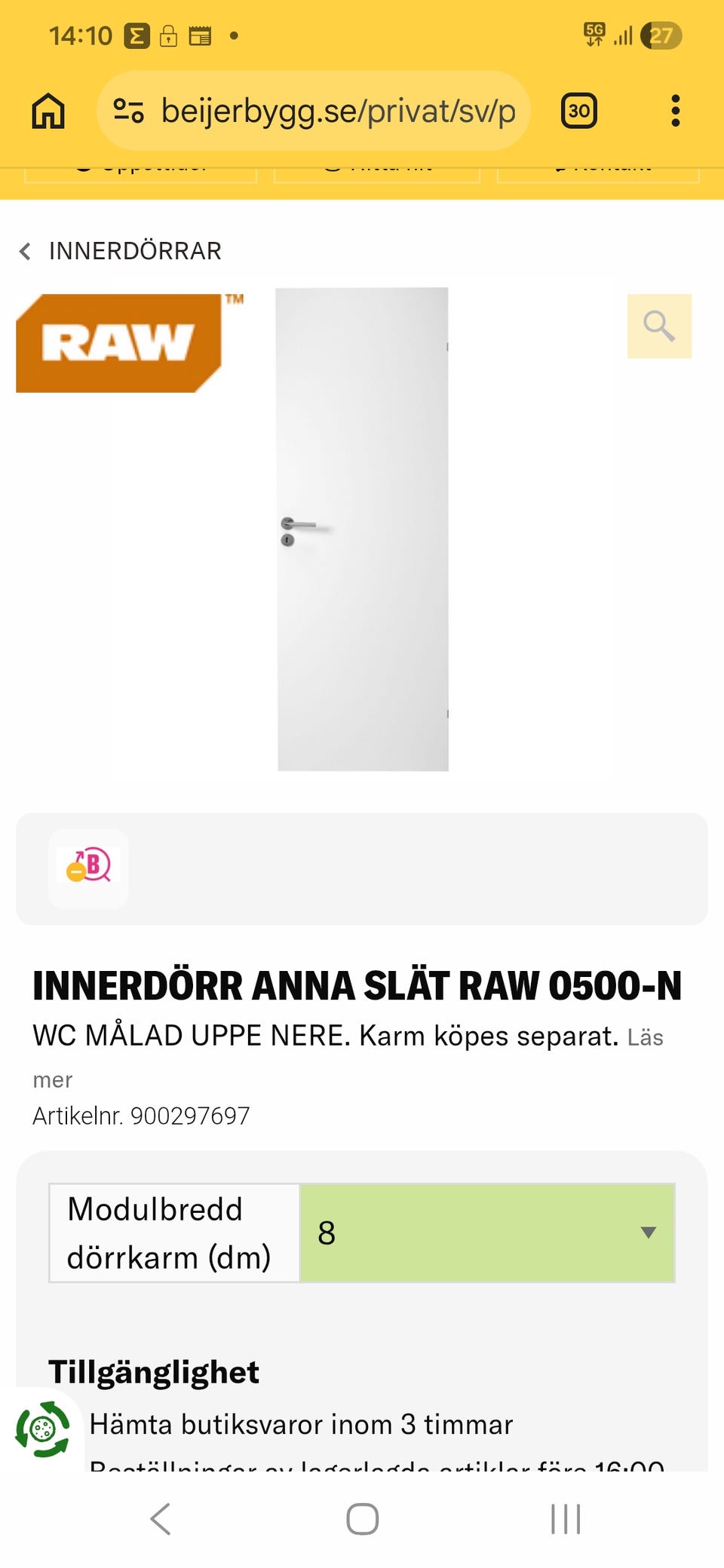The width and height of the screenshot is (724, 1568).
Task: Expand description with Läs mer
Action: tap(645, 1038)
